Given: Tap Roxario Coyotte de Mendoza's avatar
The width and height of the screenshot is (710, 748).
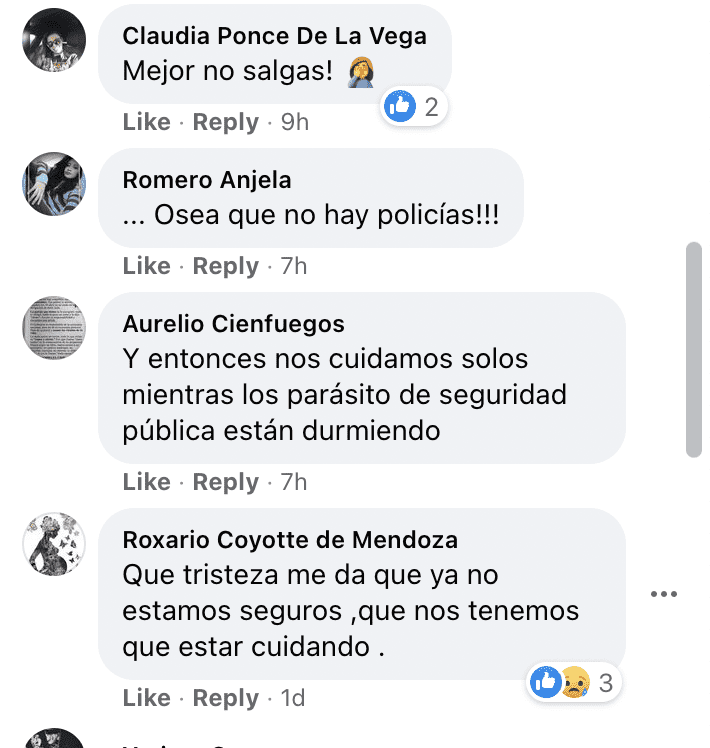Looking at the screenshot, I should [x=54, y=544].
